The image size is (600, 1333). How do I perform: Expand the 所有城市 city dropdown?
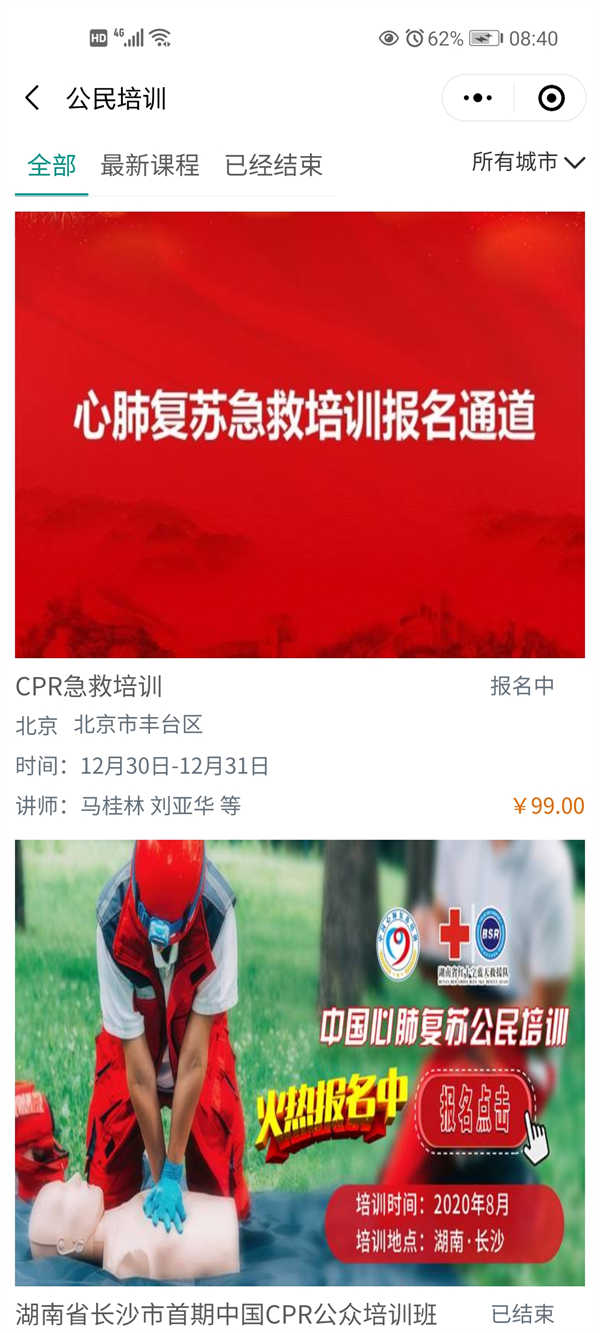527,162
